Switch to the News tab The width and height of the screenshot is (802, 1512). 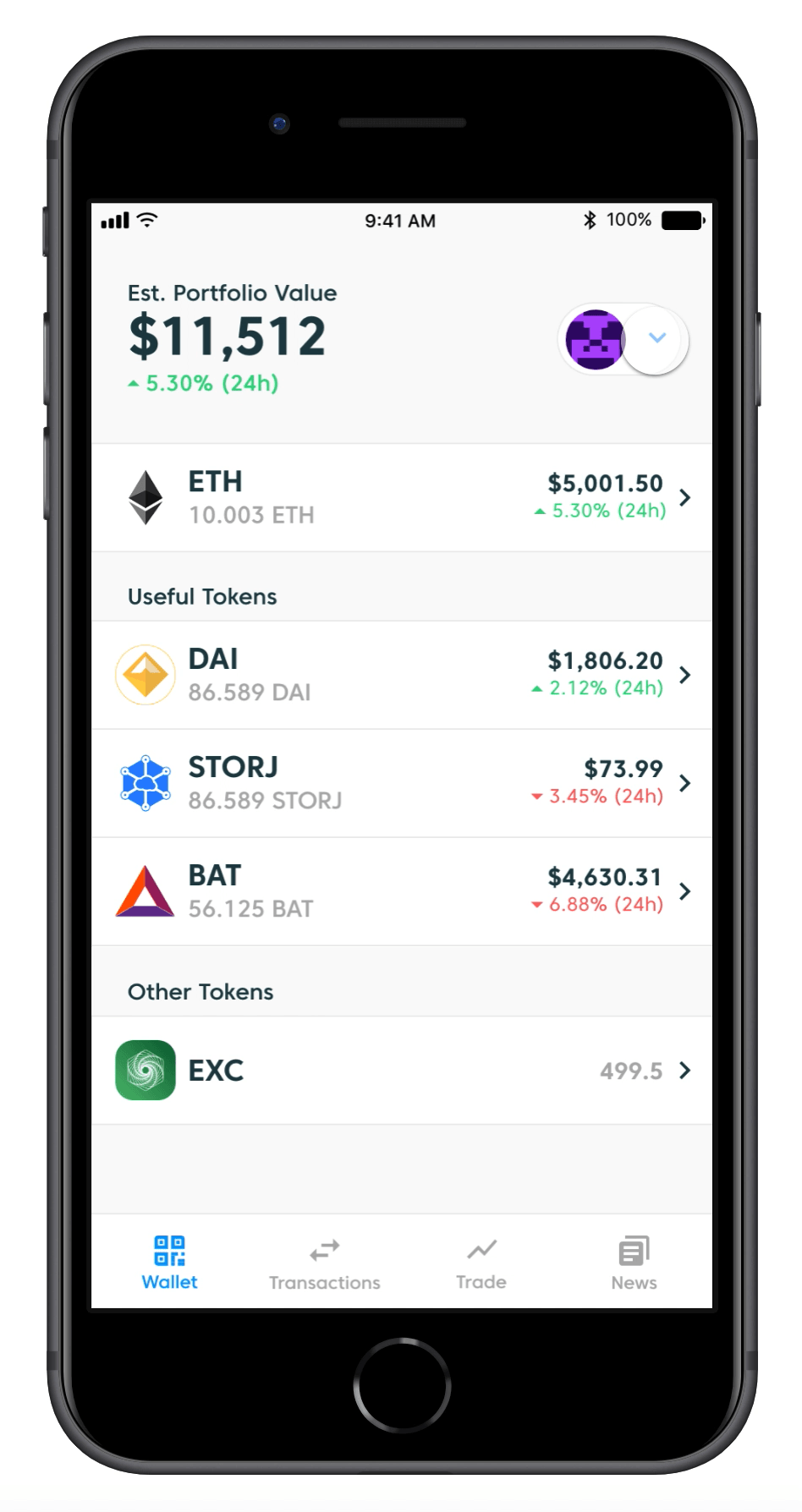pyautogui.click(x=634, y=1263)
